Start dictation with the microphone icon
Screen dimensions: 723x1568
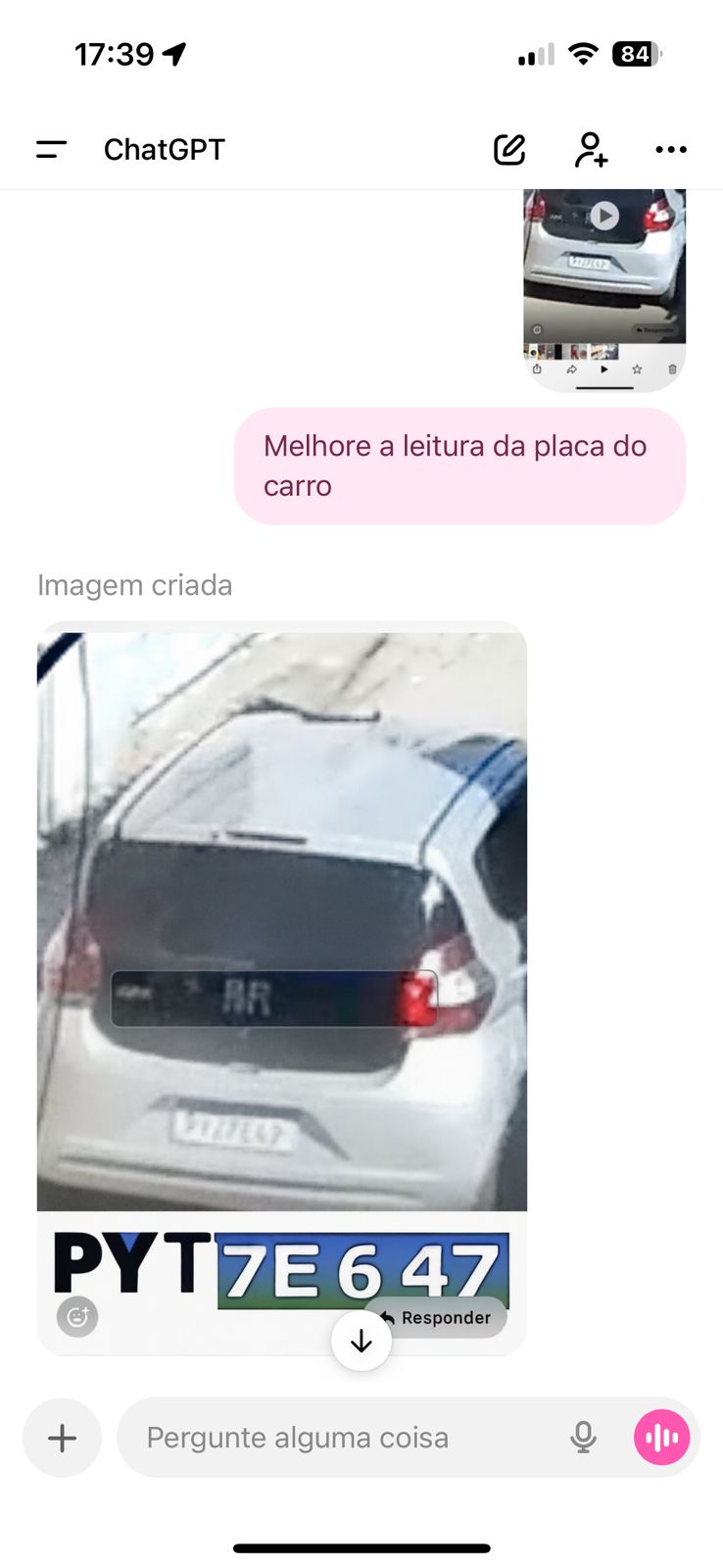pyautogui.click(x=584, y=1438)
